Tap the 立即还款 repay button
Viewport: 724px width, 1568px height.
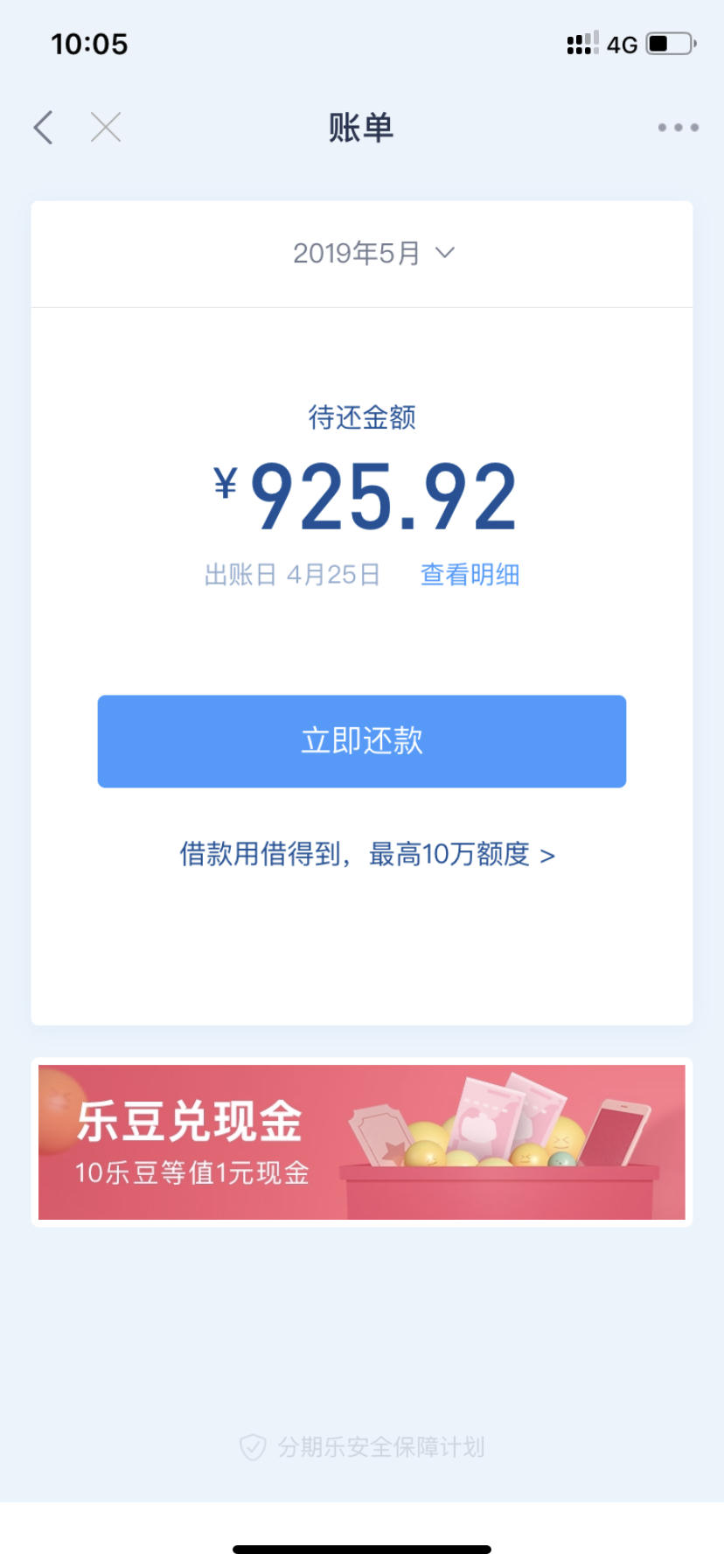tap(362, 741)
